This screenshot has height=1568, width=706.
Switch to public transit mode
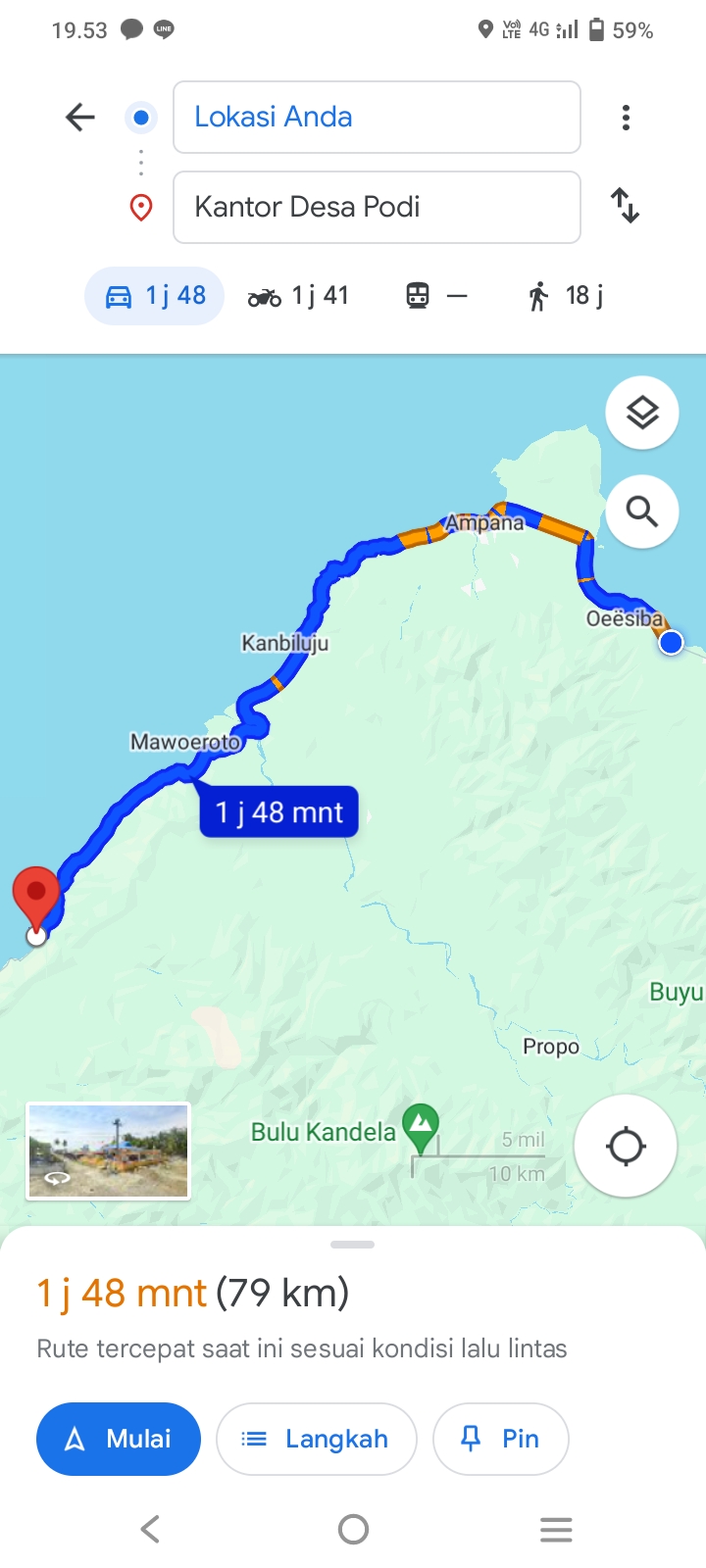pos(436,296)
